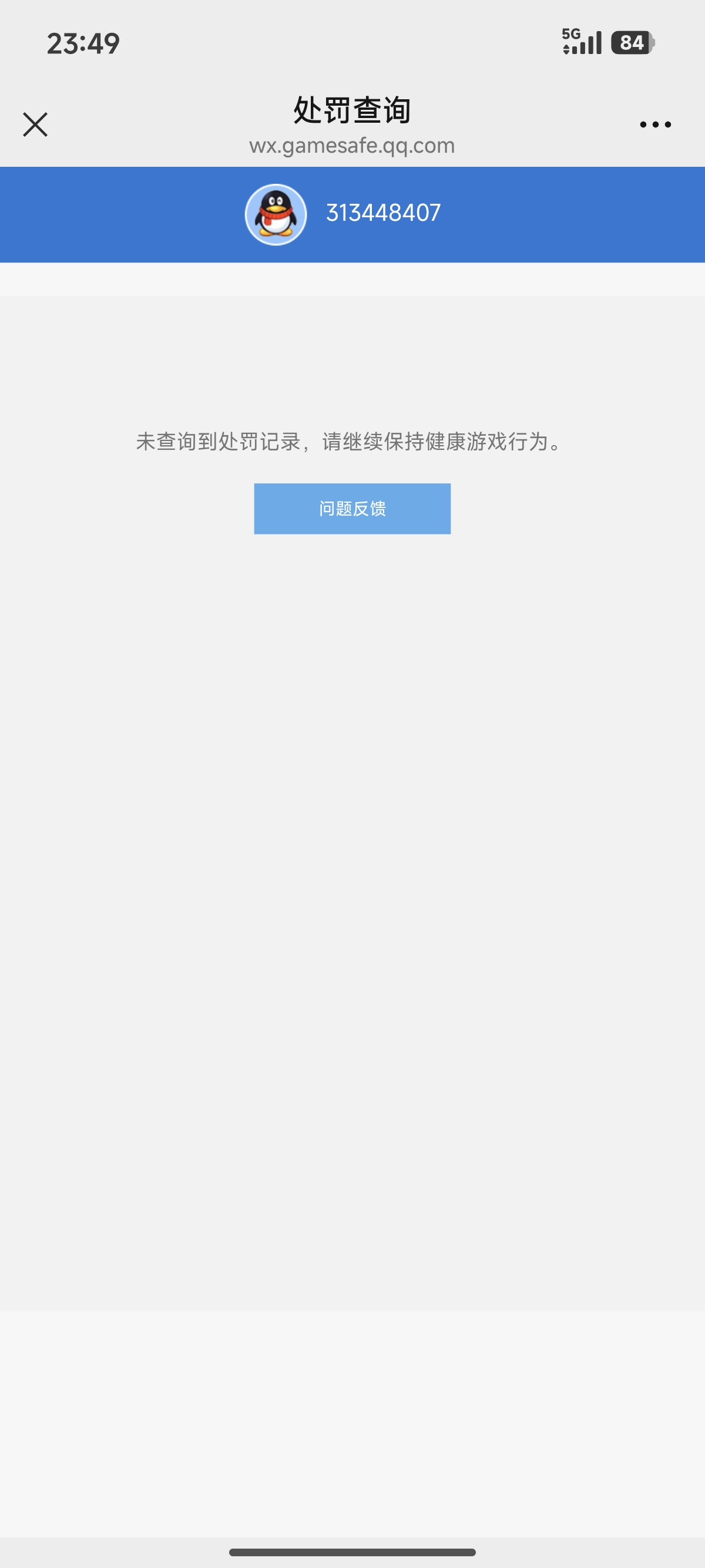Close the 处罚查询 web page

pyautogui.click(x=35, y=125)
